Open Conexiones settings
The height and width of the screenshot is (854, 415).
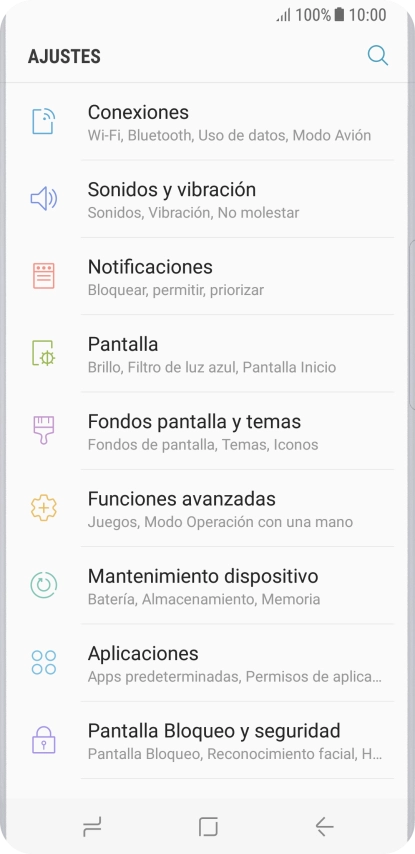point(208,121)
